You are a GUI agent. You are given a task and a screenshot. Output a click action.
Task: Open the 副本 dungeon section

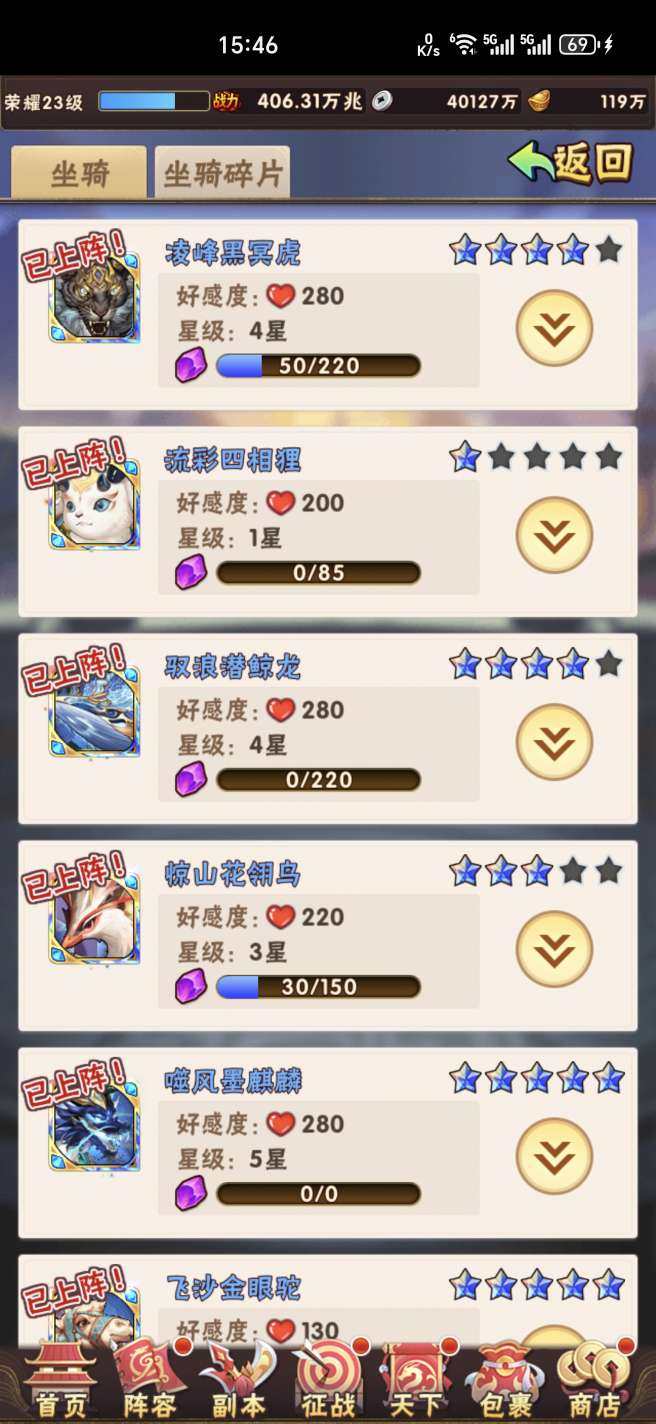tap(239, 1382)
